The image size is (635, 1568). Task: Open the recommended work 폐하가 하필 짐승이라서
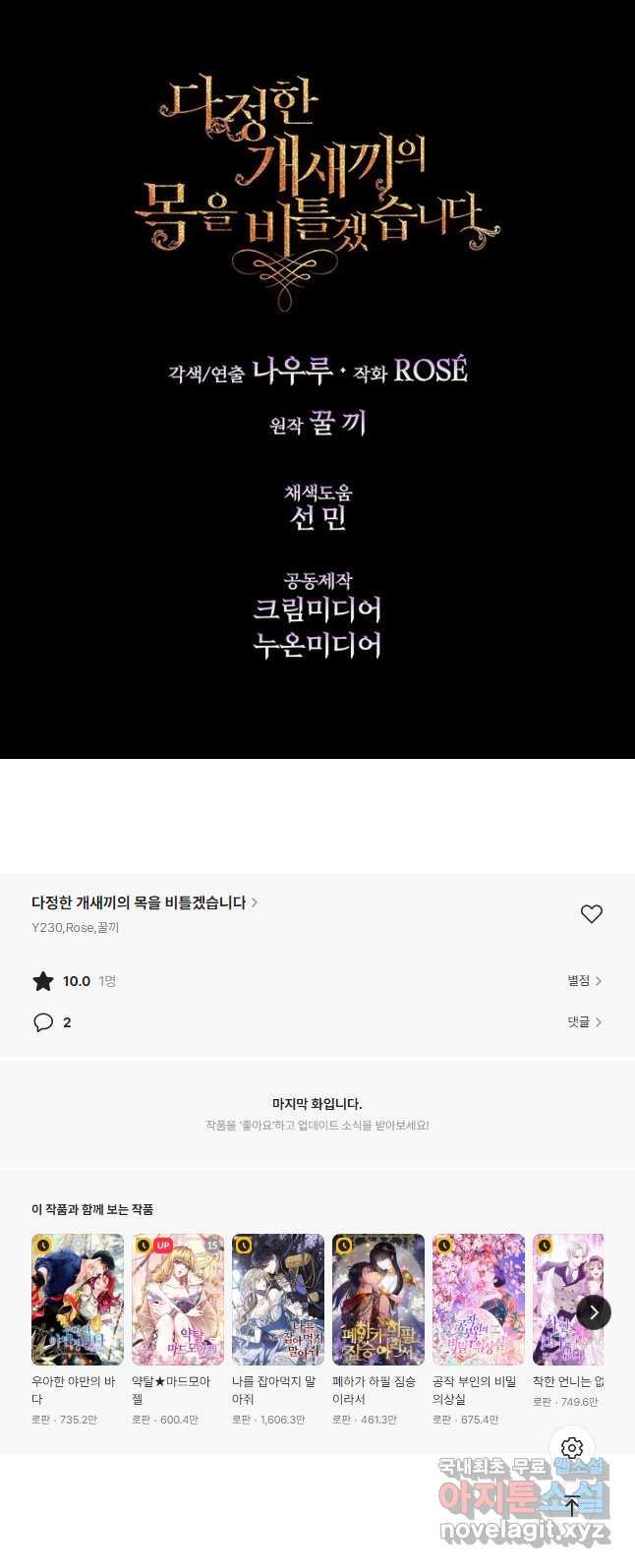(378, 1300)
